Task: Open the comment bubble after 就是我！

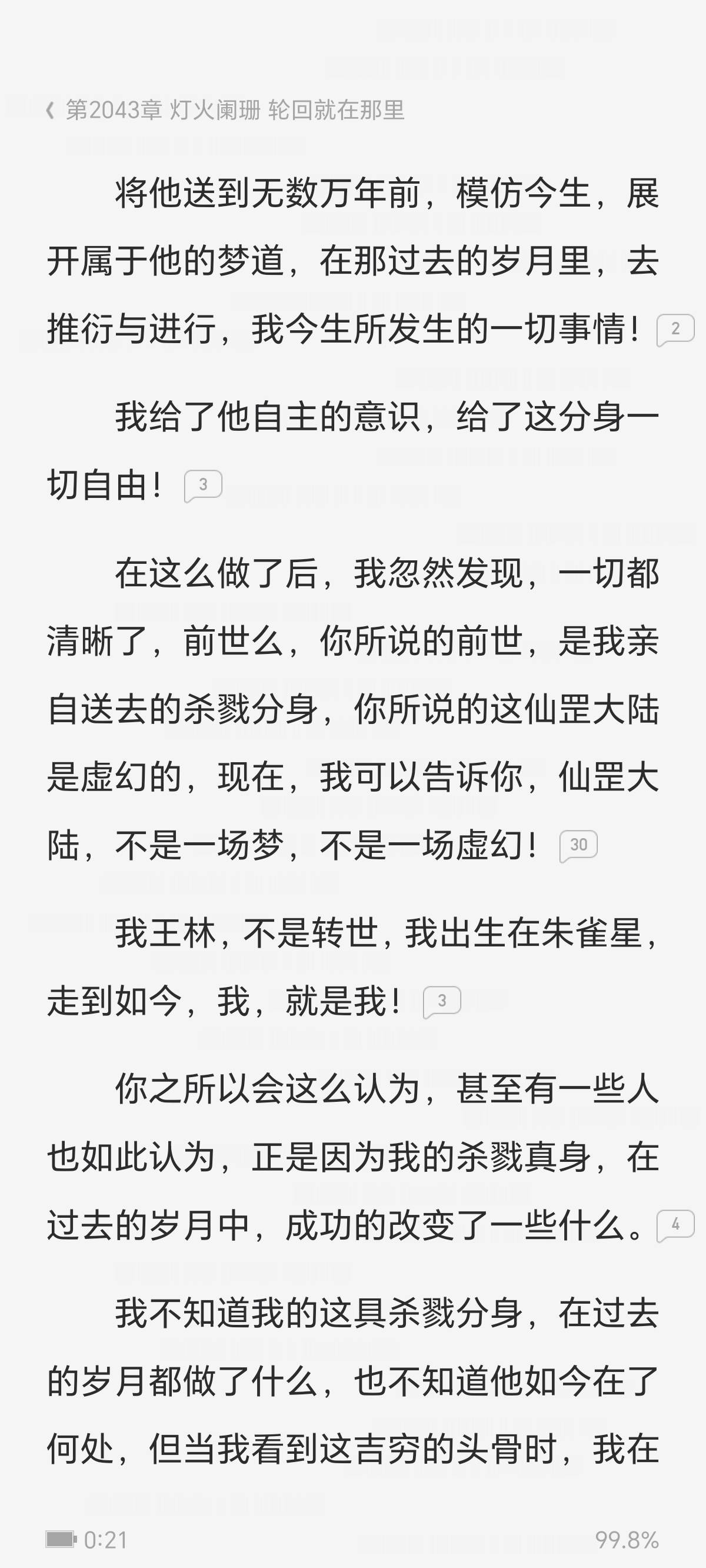Action: coord(442,1002)
